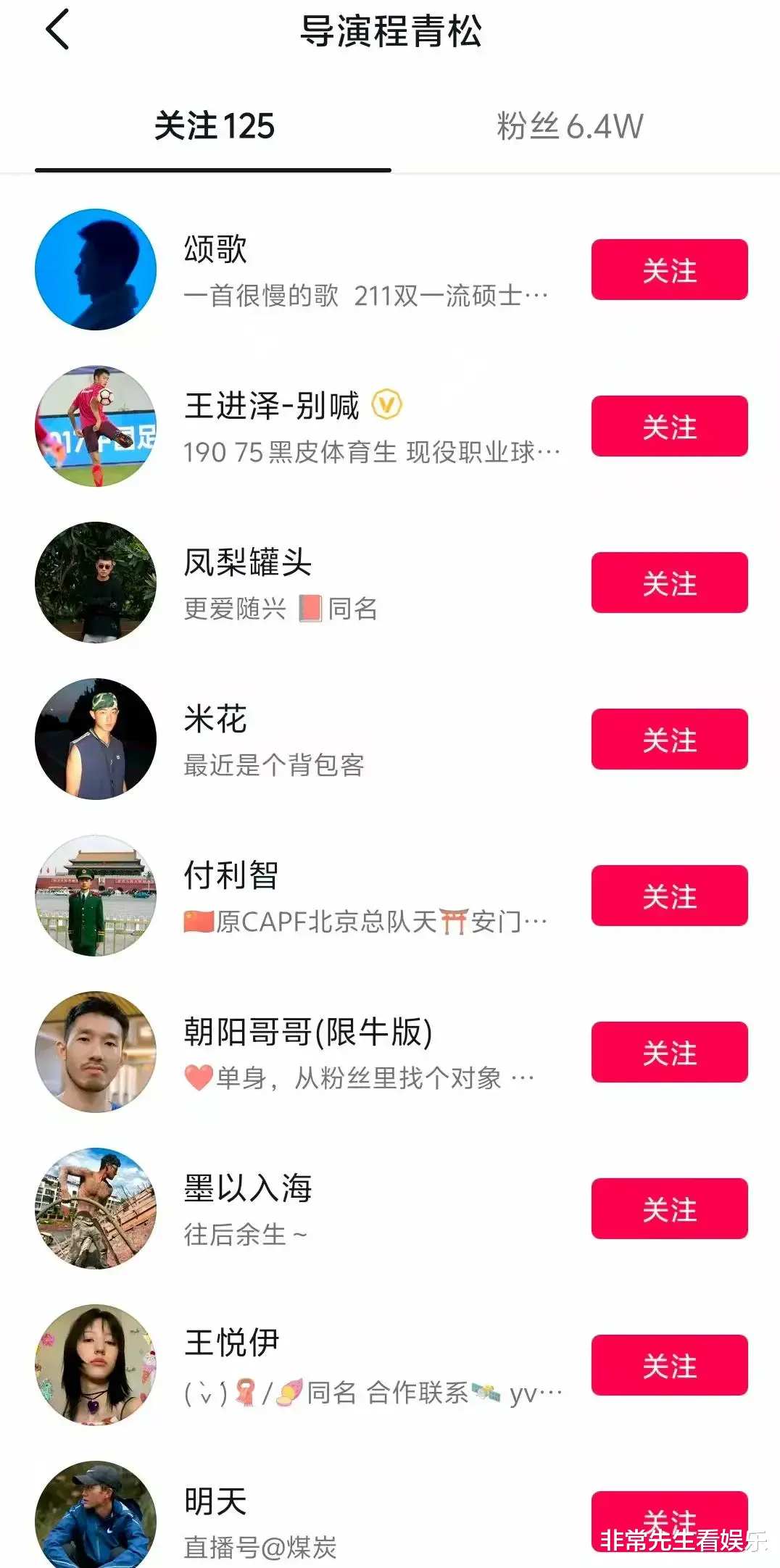This screenshot has width=780, height=1568.
Task: Open 朝阳哥哥(限牛版)'s profile avatar
Action: pos(95,1053)
